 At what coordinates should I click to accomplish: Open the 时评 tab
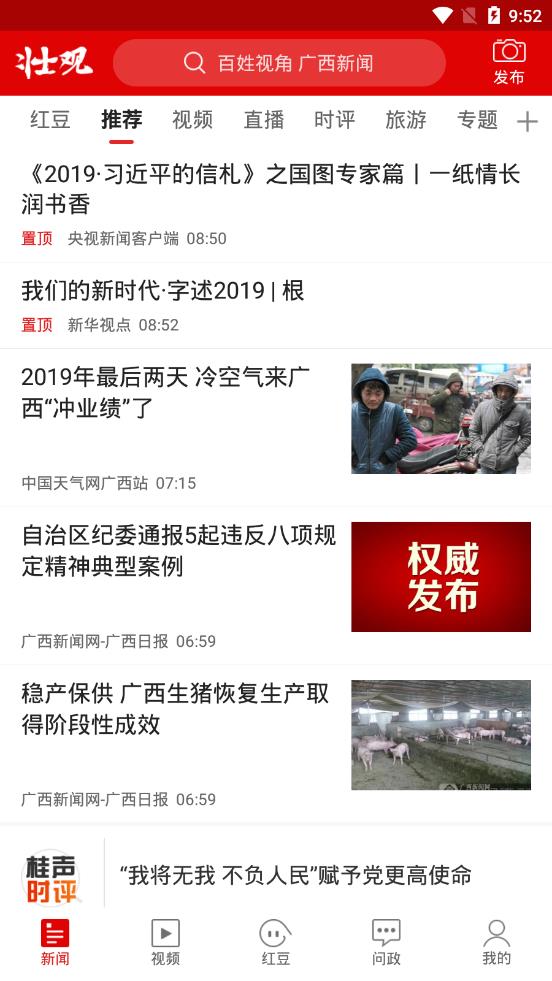tap(335, 119)
